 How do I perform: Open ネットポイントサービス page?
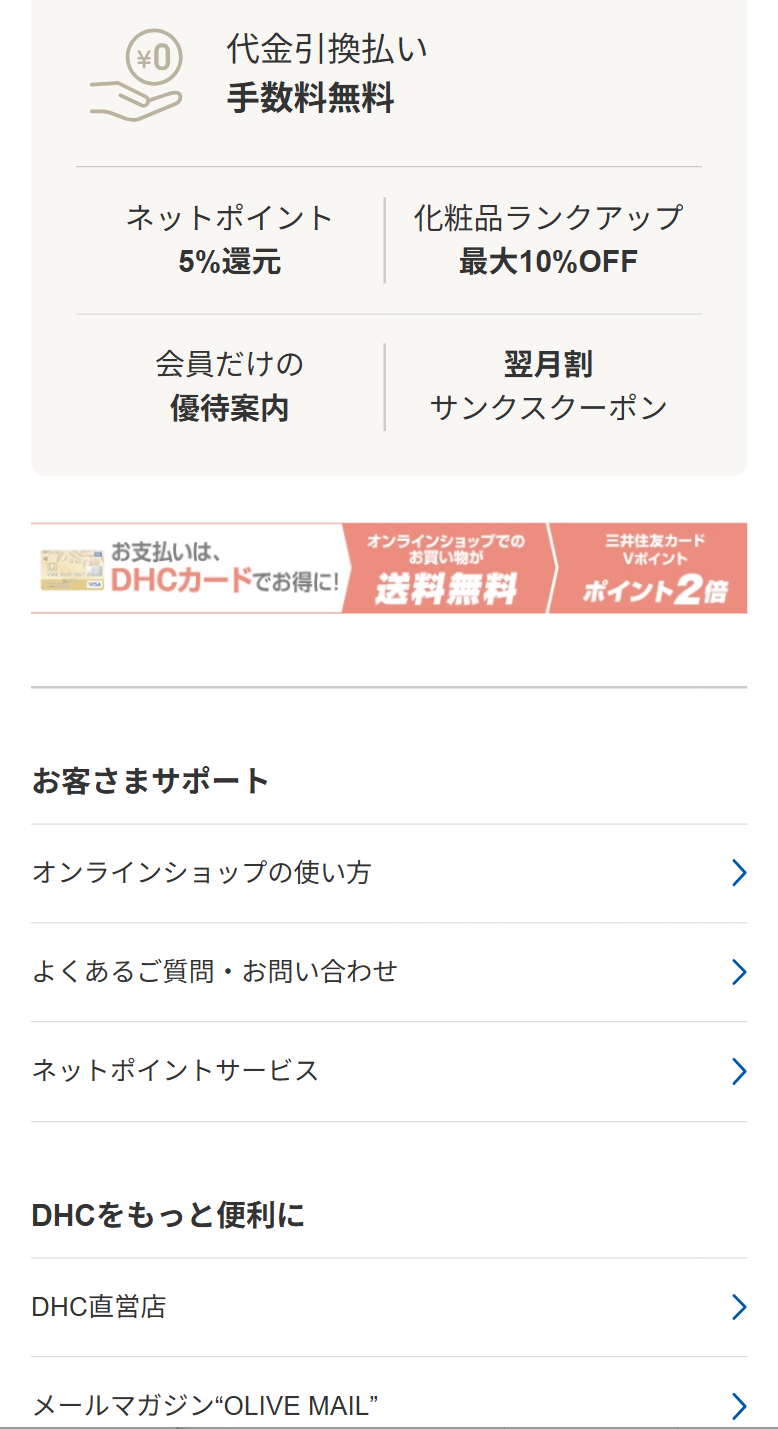point(388,1071)
